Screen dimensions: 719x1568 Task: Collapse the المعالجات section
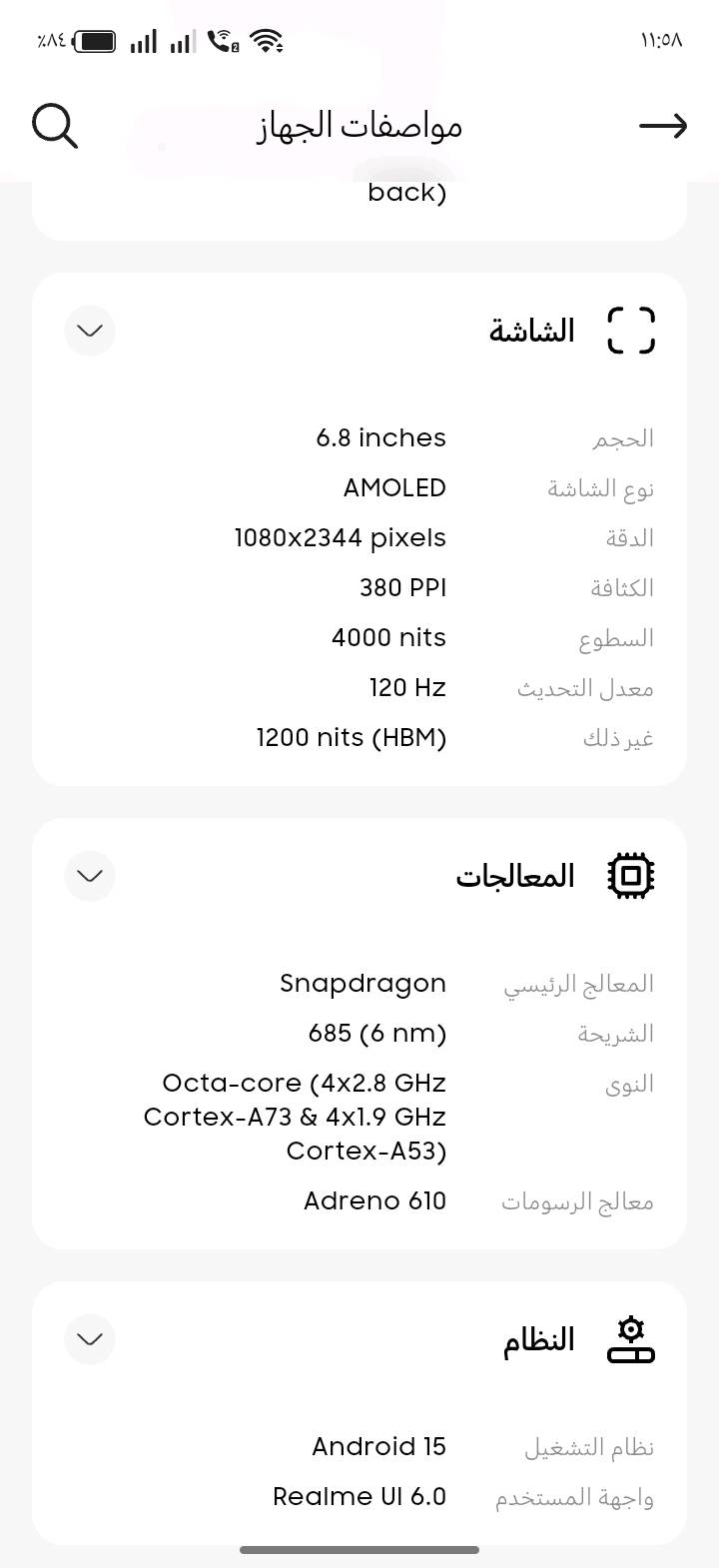point(90,876)
